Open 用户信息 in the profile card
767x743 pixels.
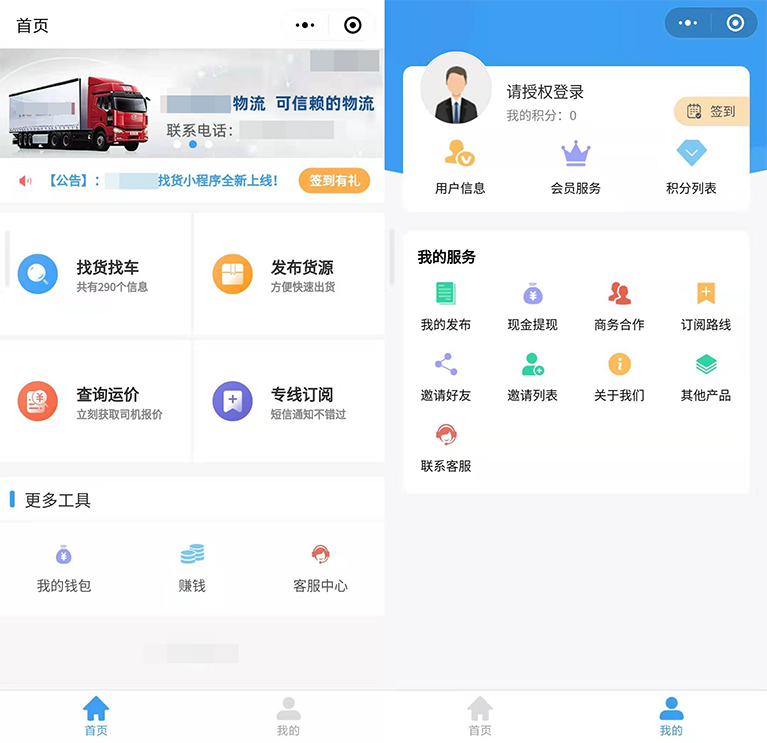click(x=460, y=167)
